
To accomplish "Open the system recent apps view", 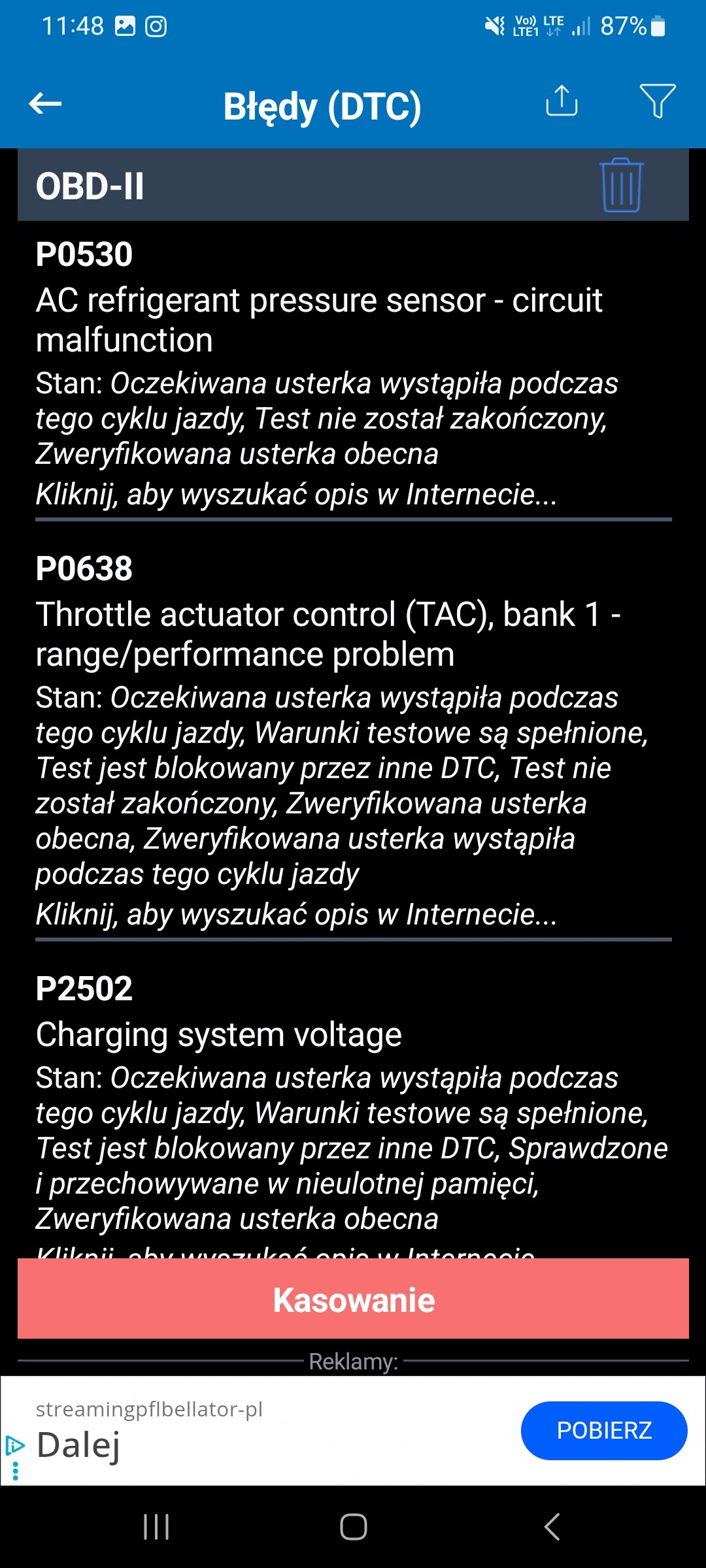I will (x=156, y=1527).
